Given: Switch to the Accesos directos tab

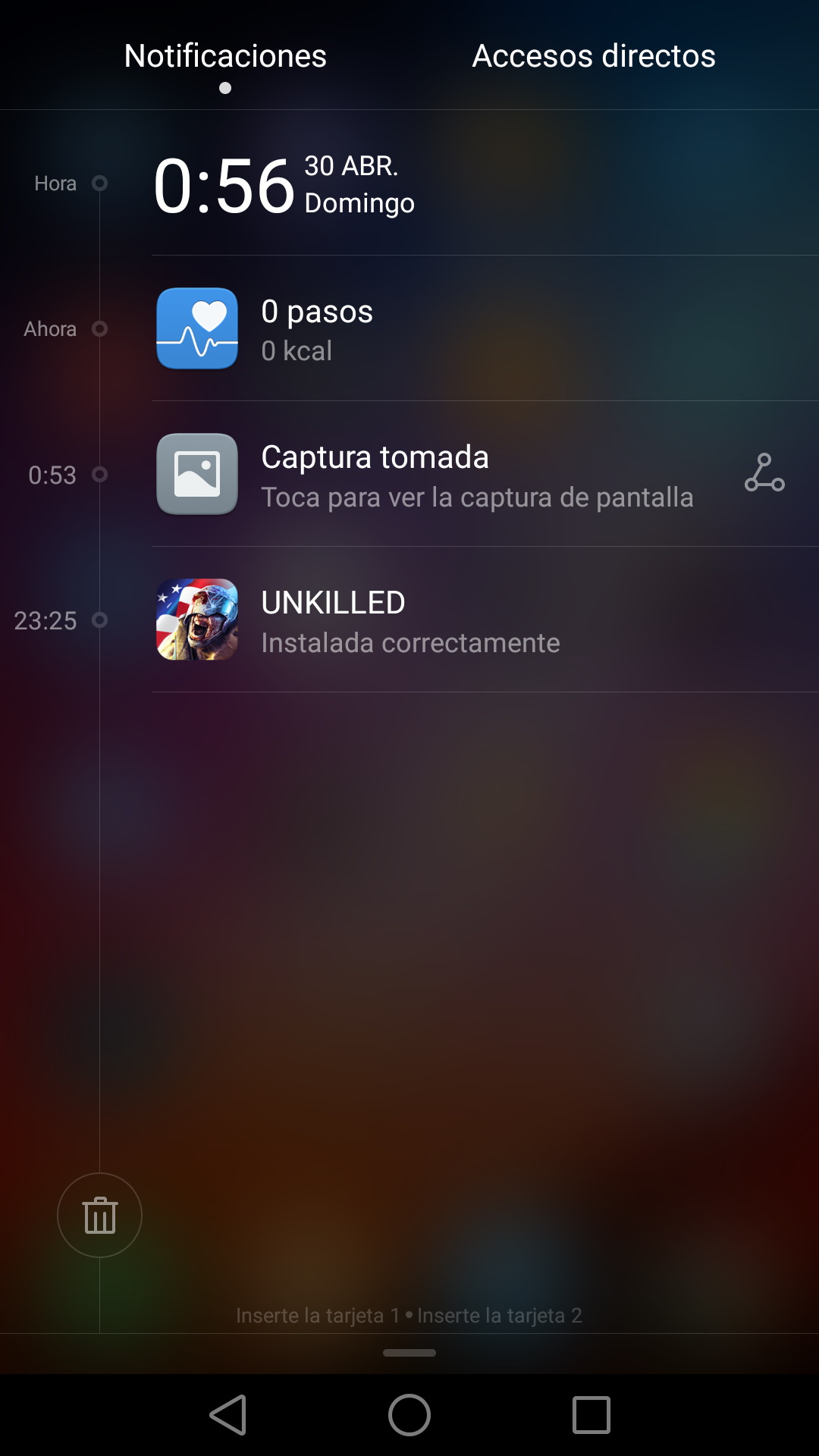Looking at the screenshot, I should 593,56.
